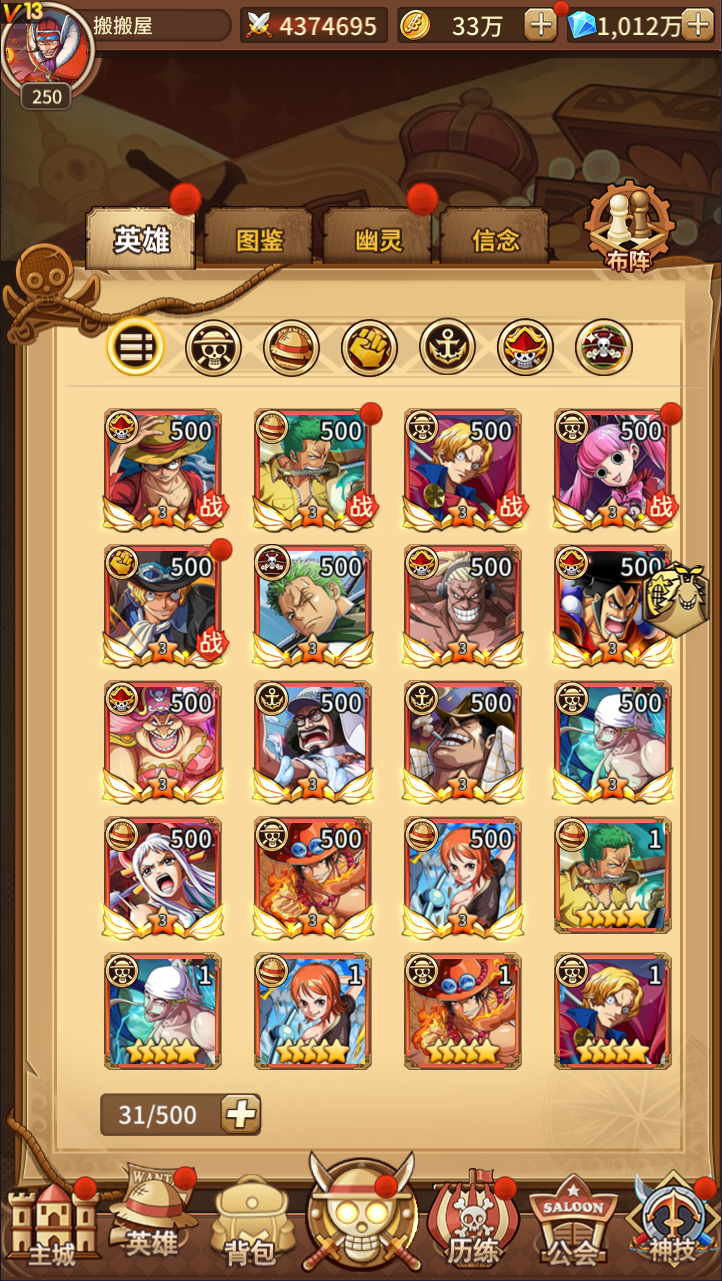Filter heroes by the anchor icon
Screen dimensions: 722x1281
447,347
